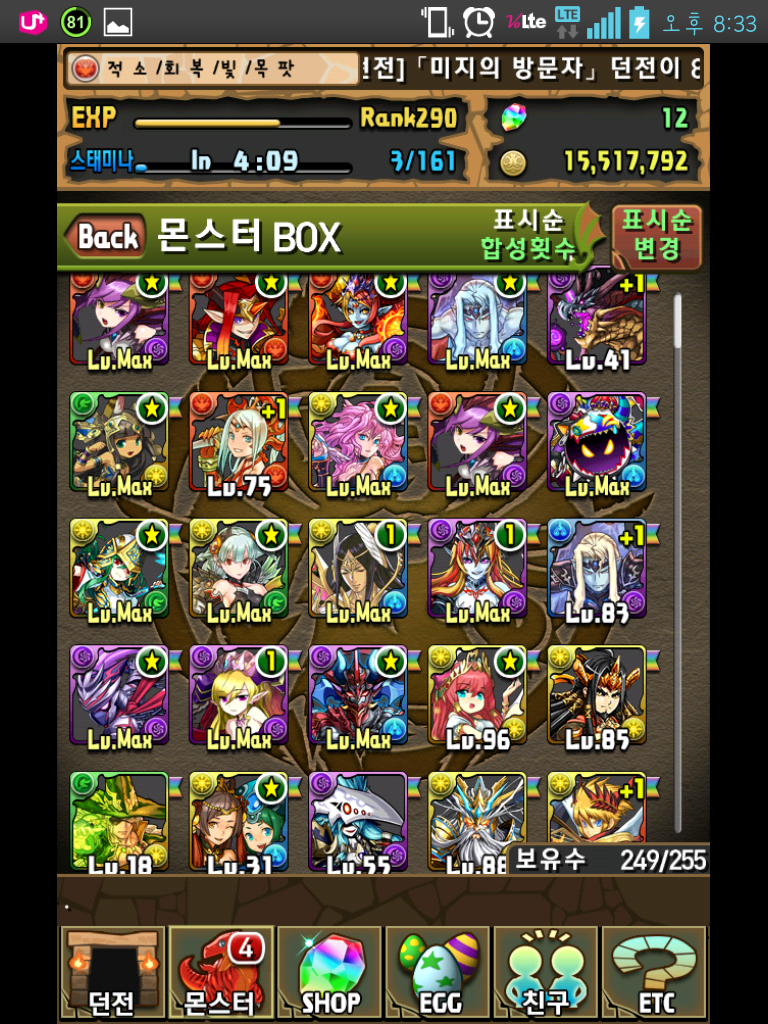Select the monster at Lv.85
Viewport: 768px width, 1024px height.
pos(597,695)
